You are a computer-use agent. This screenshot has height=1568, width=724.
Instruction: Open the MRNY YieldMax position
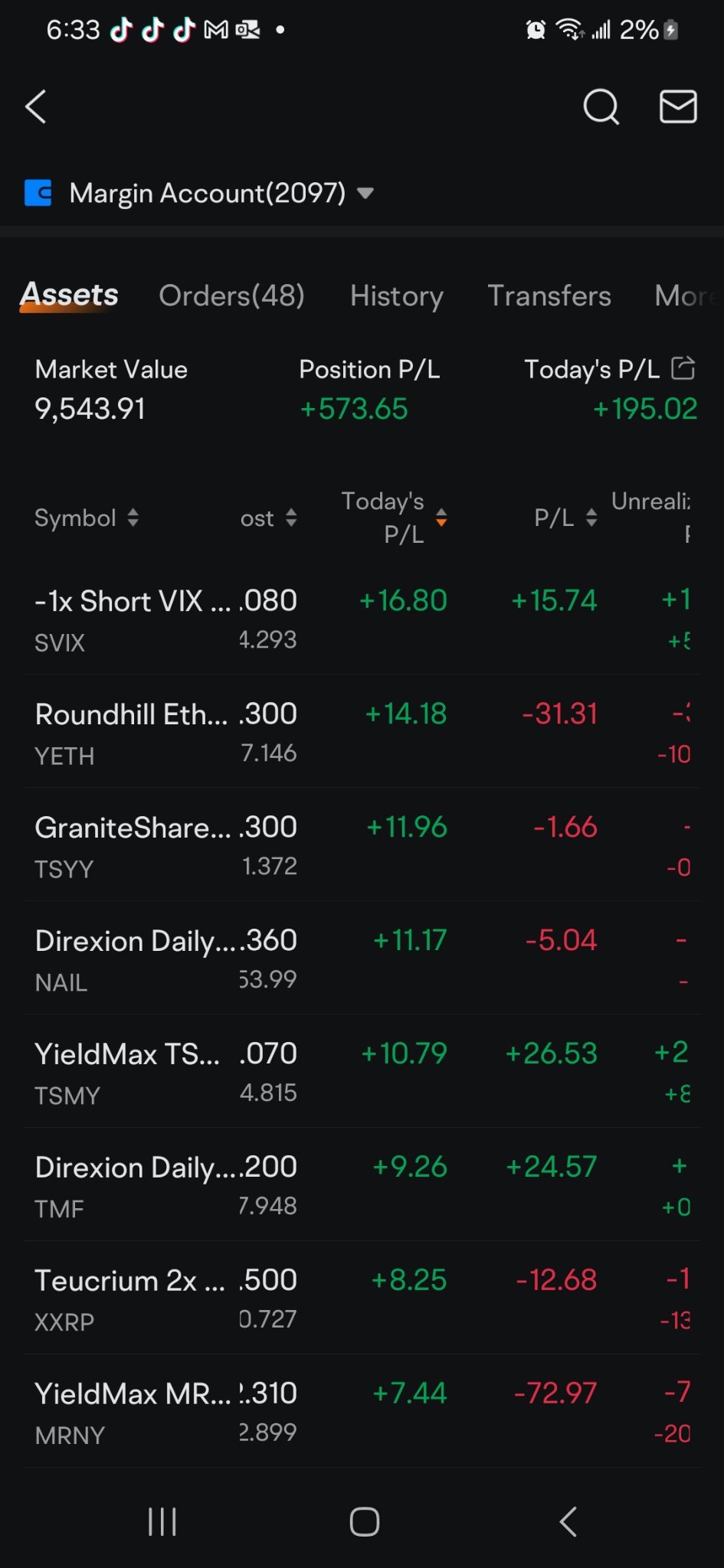pyautogui.click(x=362, y=1412)
